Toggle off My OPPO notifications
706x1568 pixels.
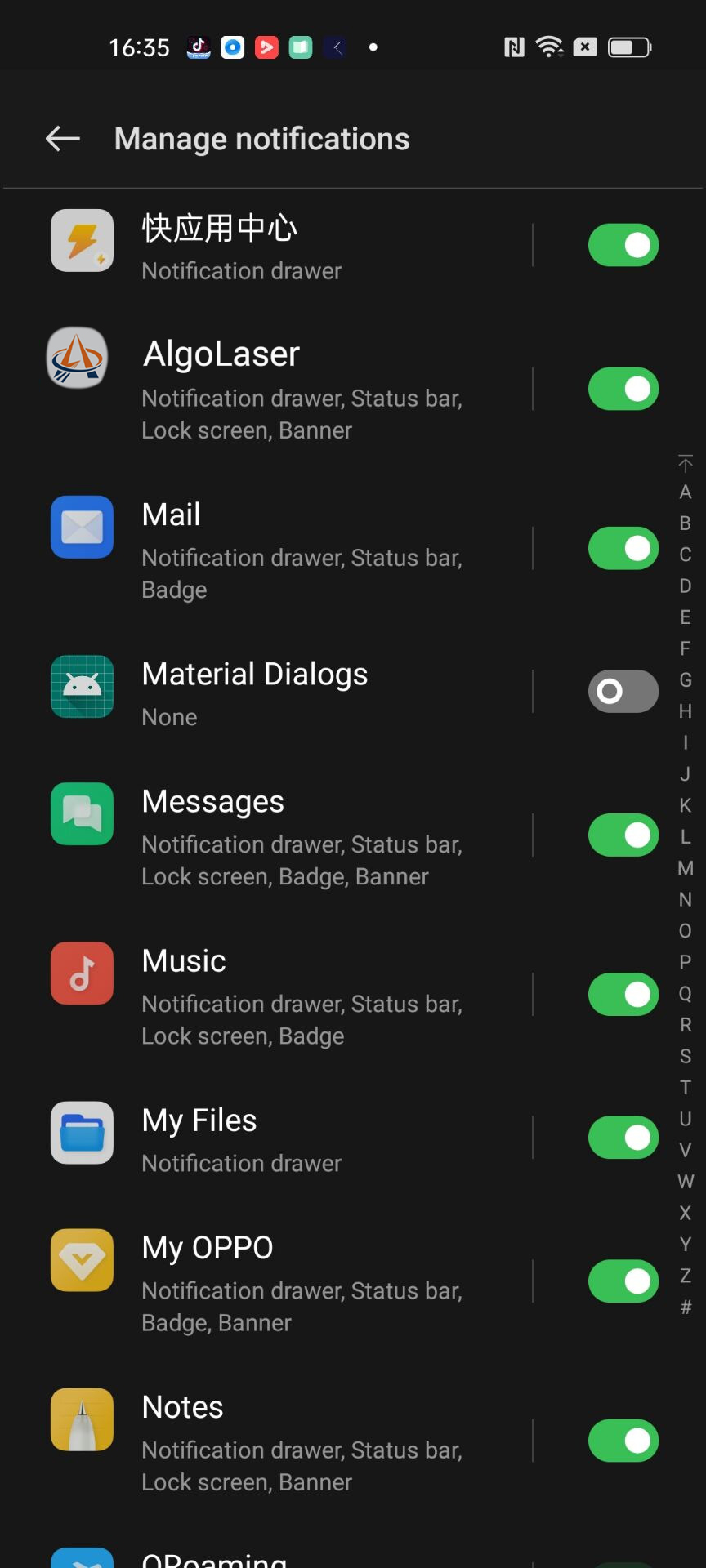click(623, 1281)
